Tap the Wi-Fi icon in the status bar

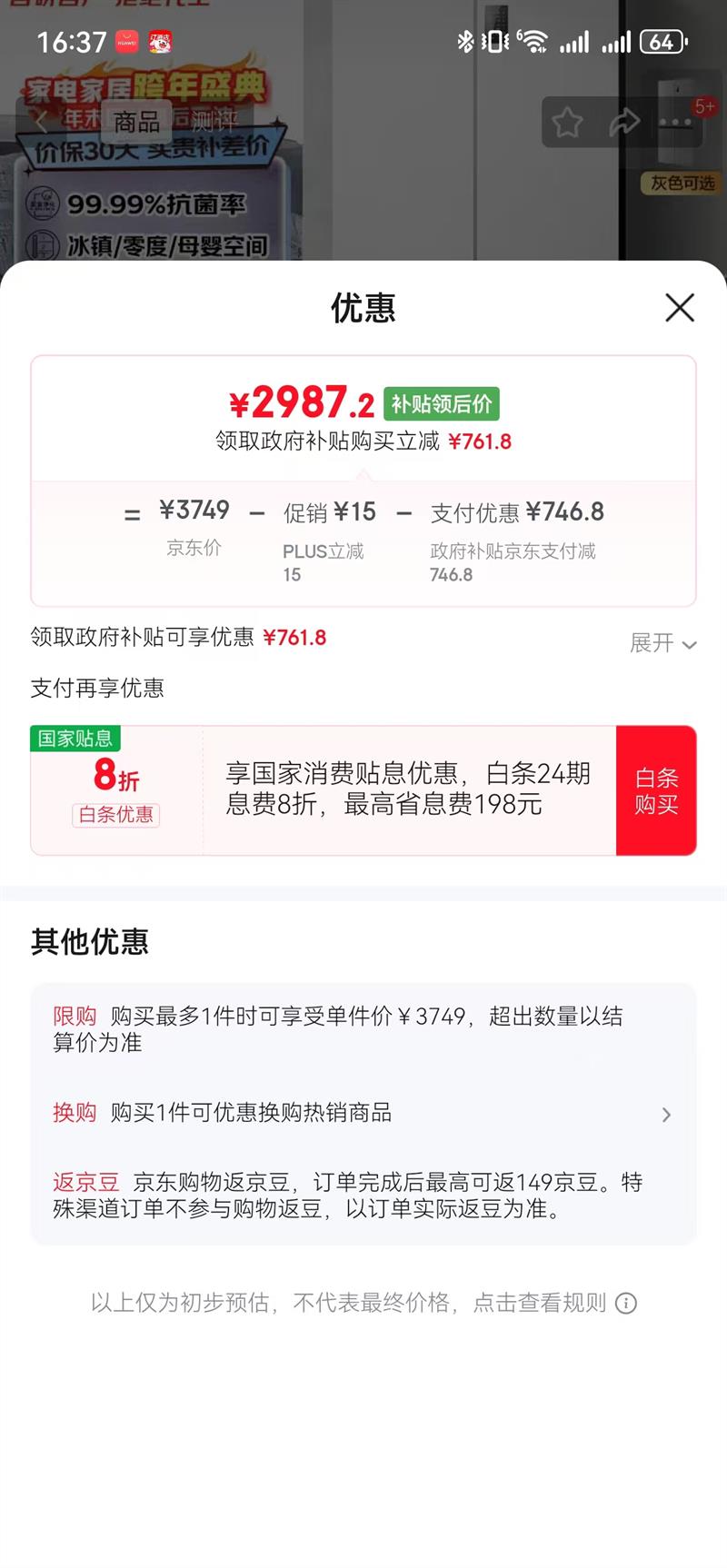534,40
